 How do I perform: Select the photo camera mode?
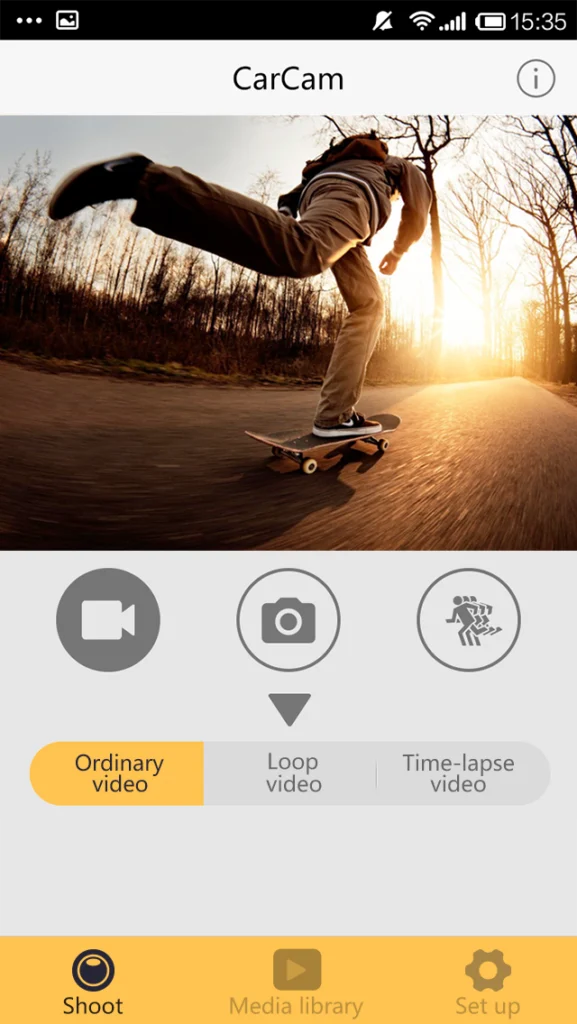point(288,620)
